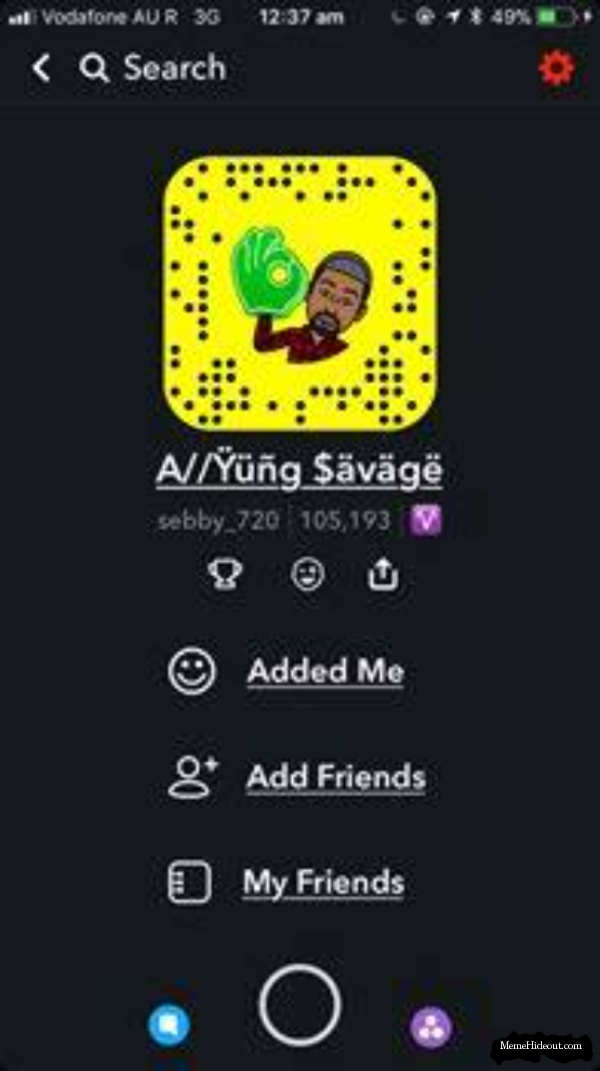Open settings via the red gear icon
The image size is (600, 1071).
(x=556, y=68)
